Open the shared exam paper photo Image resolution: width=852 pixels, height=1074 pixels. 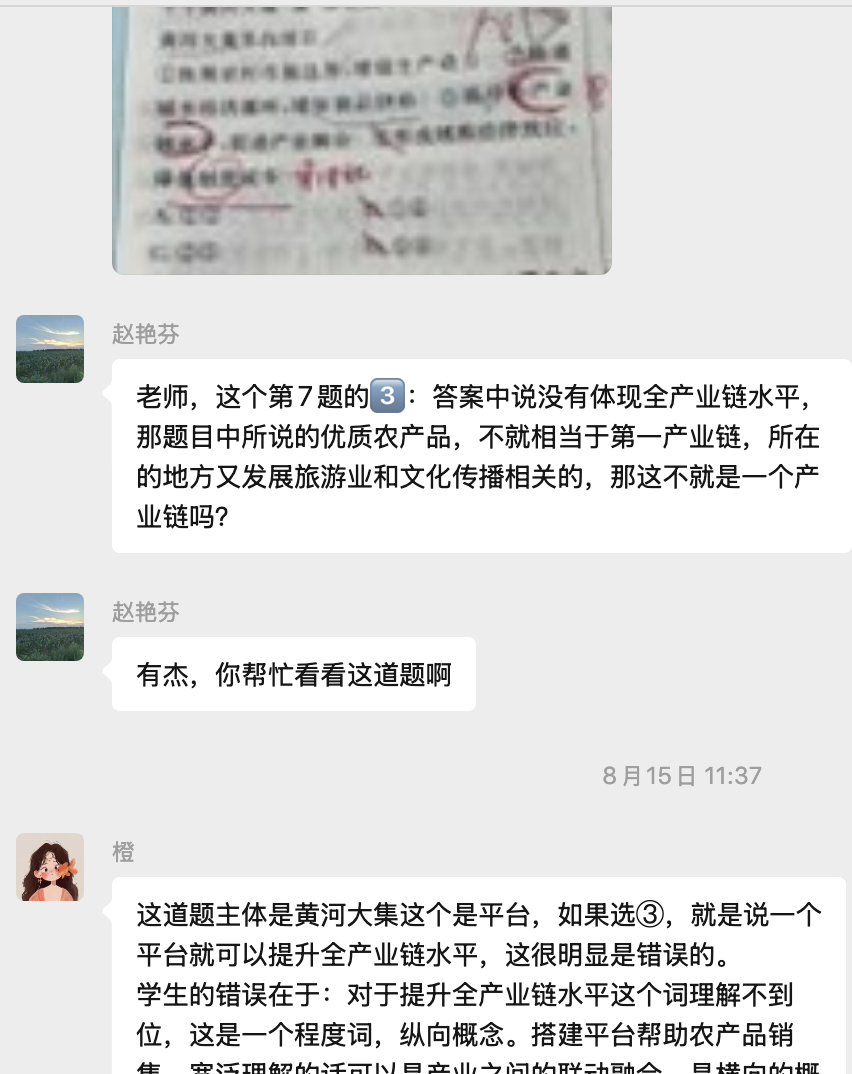click(361, 140)
